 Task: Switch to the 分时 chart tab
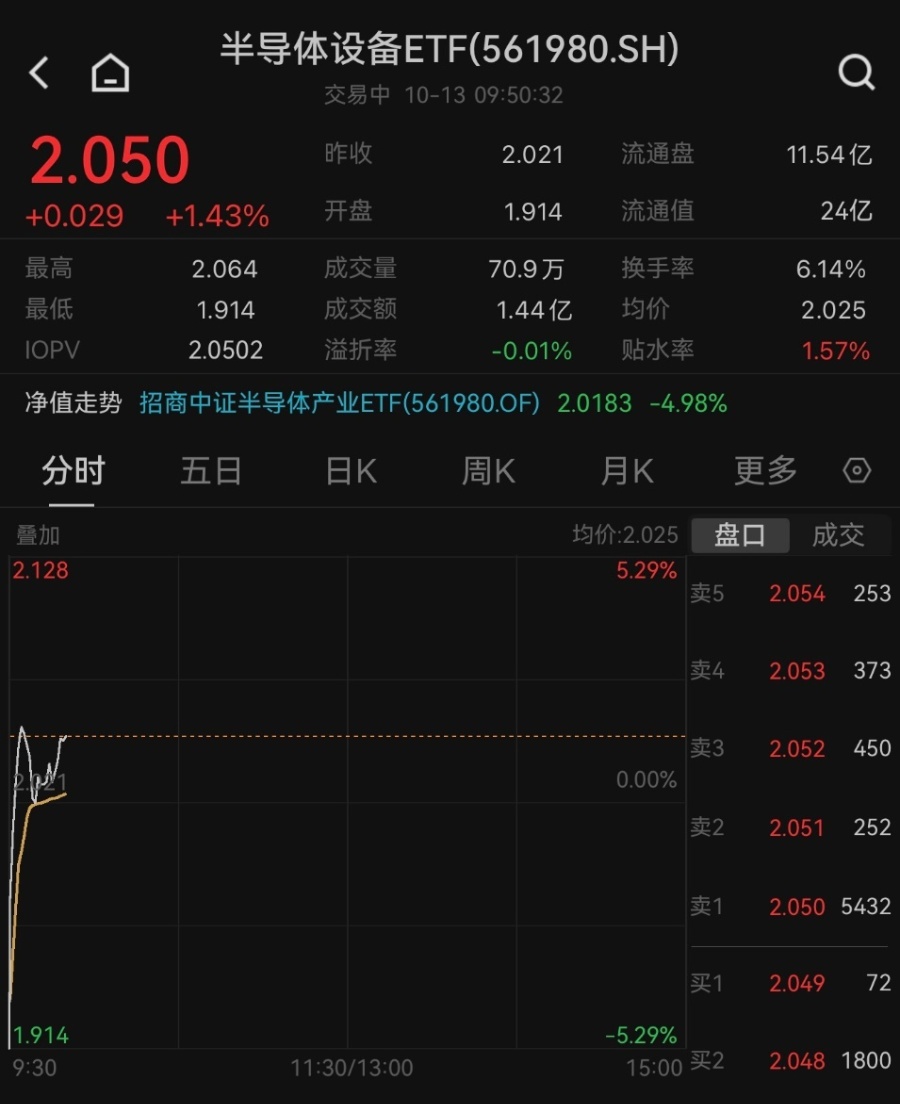[73, 471]
